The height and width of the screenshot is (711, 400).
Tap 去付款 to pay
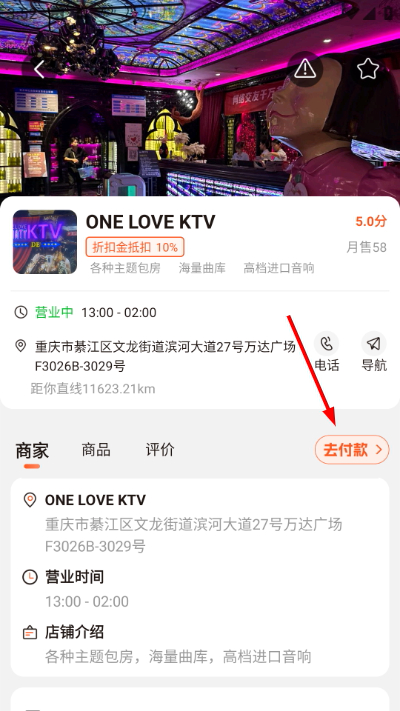(x=352, y=450)
